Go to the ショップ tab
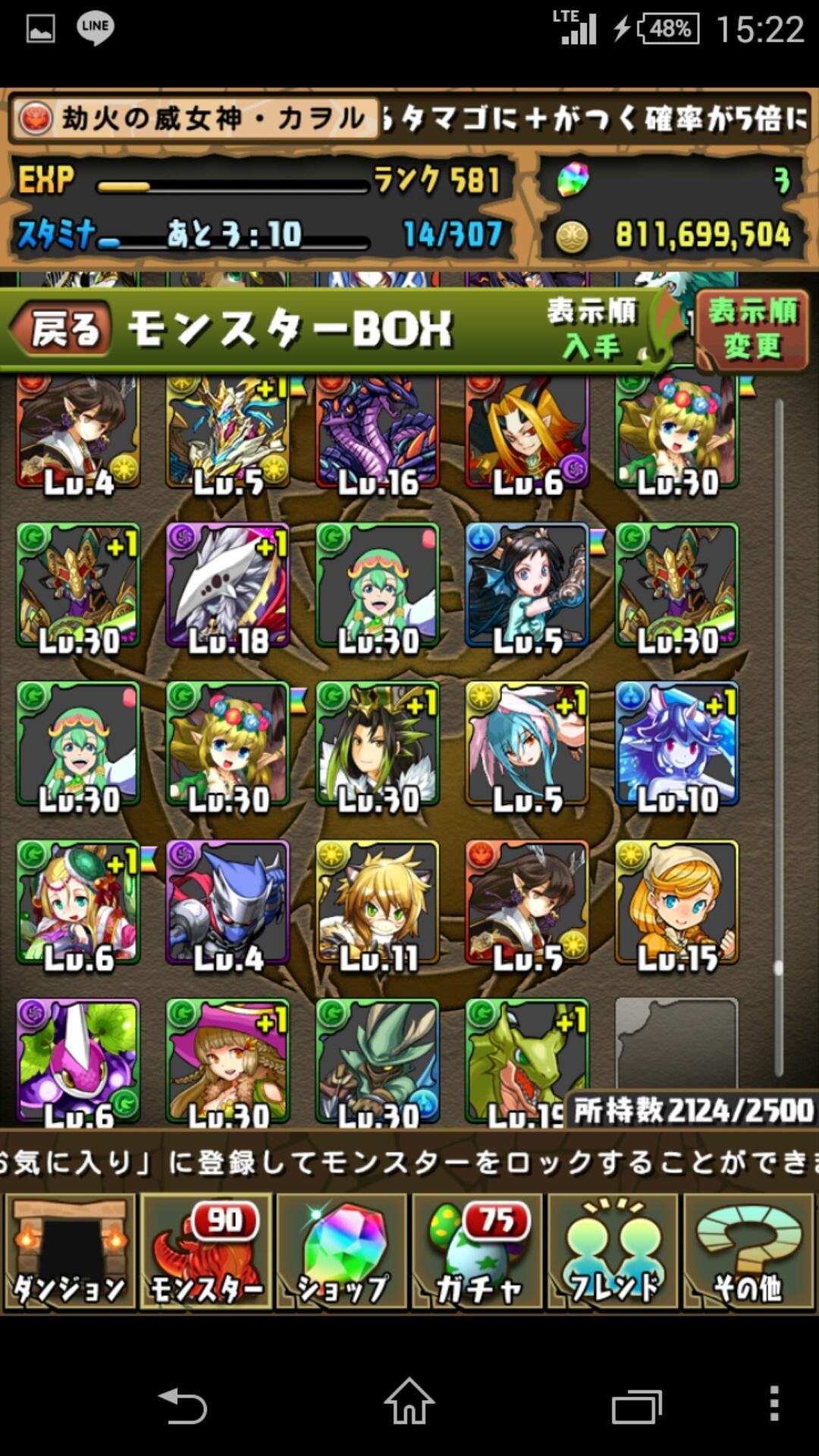The image size is (819, 1456). click(341, 1250)
